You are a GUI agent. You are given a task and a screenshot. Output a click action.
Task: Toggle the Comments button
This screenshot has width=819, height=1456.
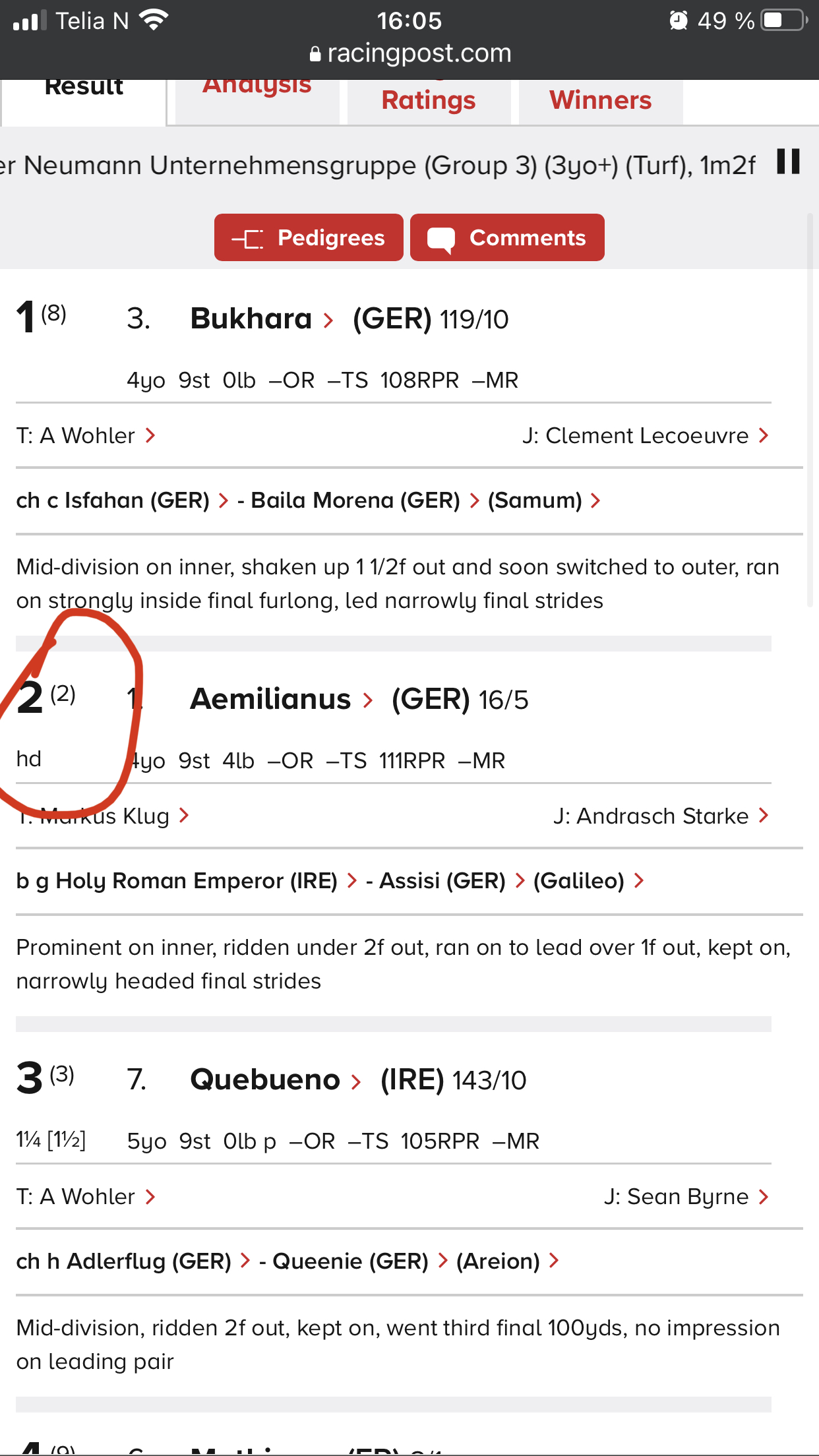pos(507,237)
